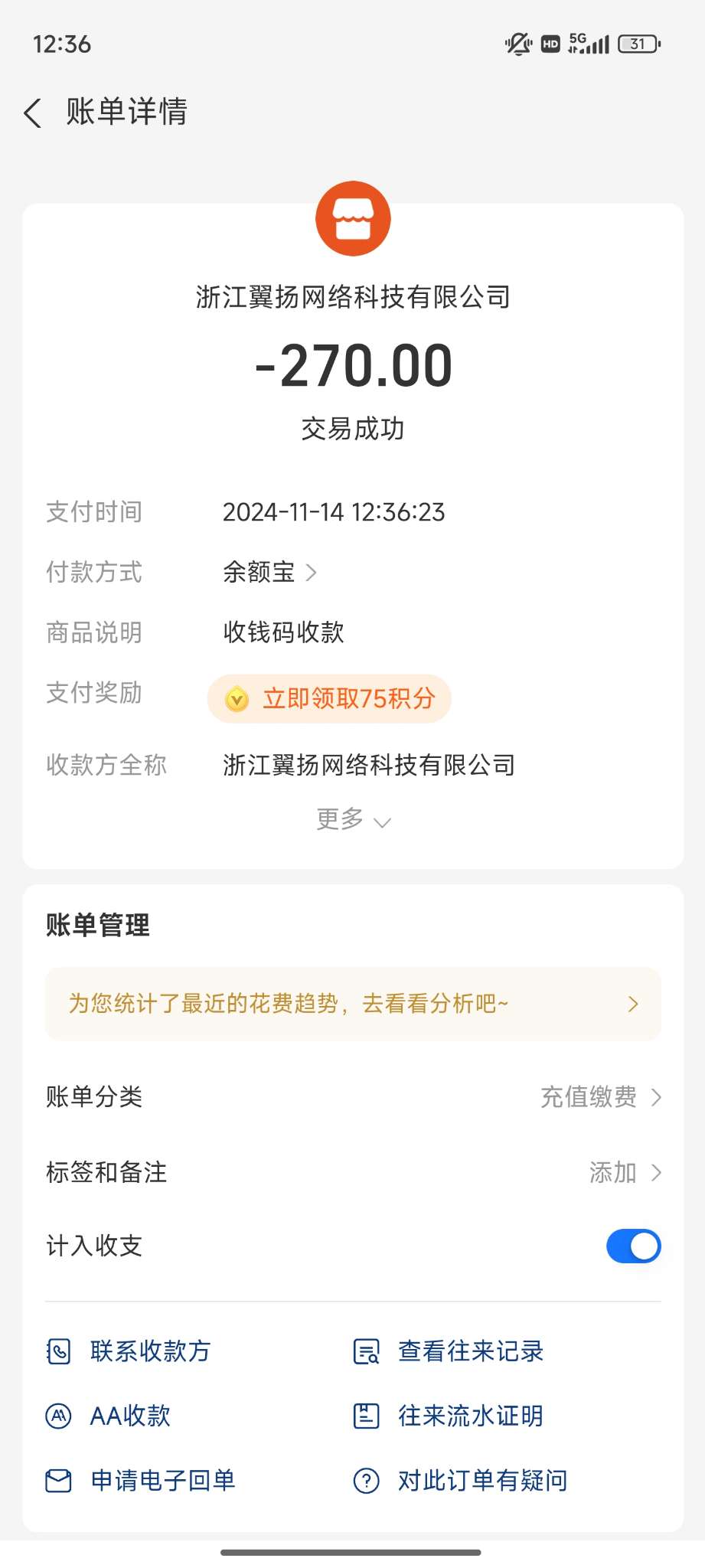The image size is (705, 1568).
Task: View the spending trend analysis banner
Action: (353, 1004)
